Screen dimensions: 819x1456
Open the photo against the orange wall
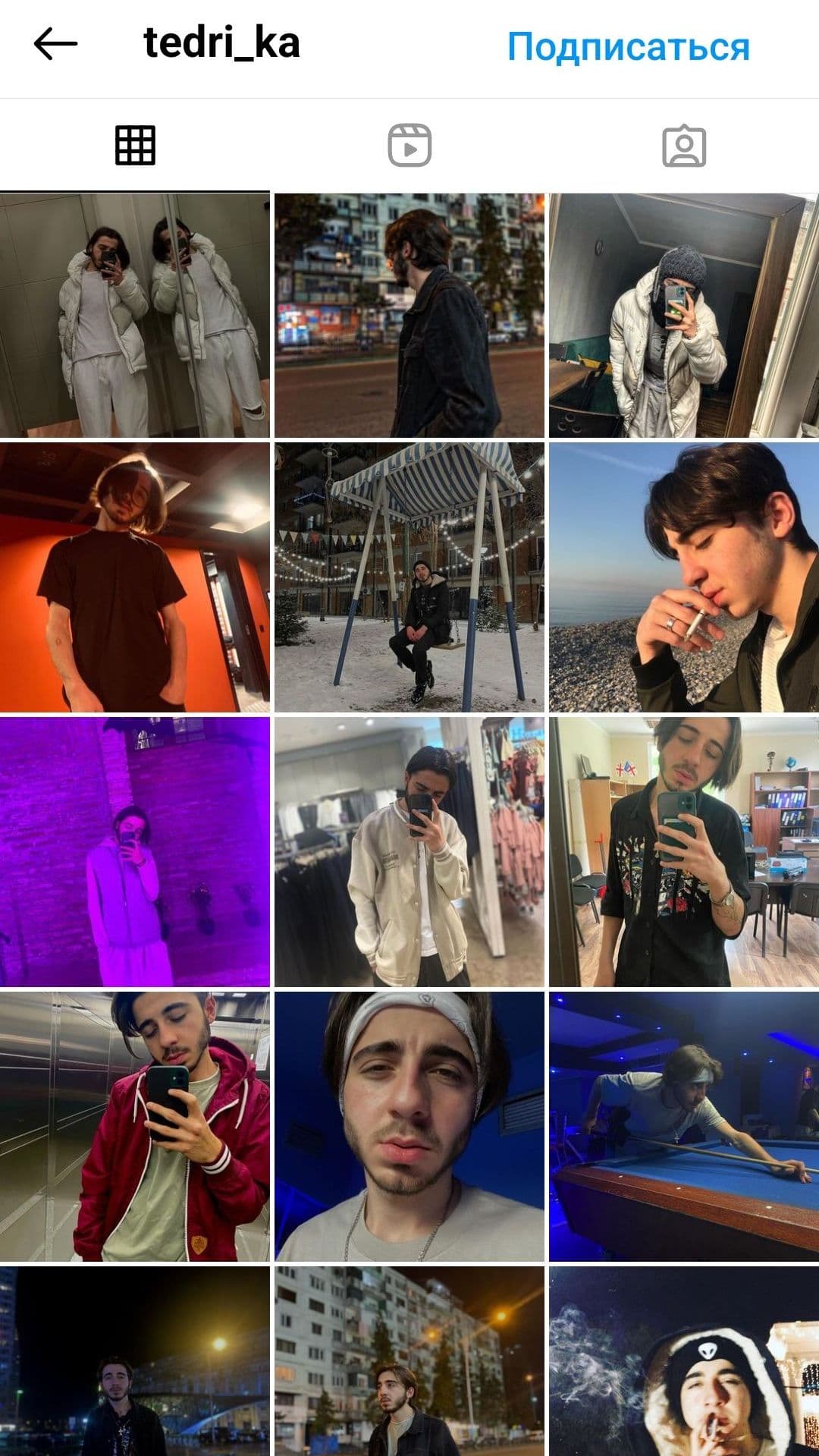(x=135, y=577)
